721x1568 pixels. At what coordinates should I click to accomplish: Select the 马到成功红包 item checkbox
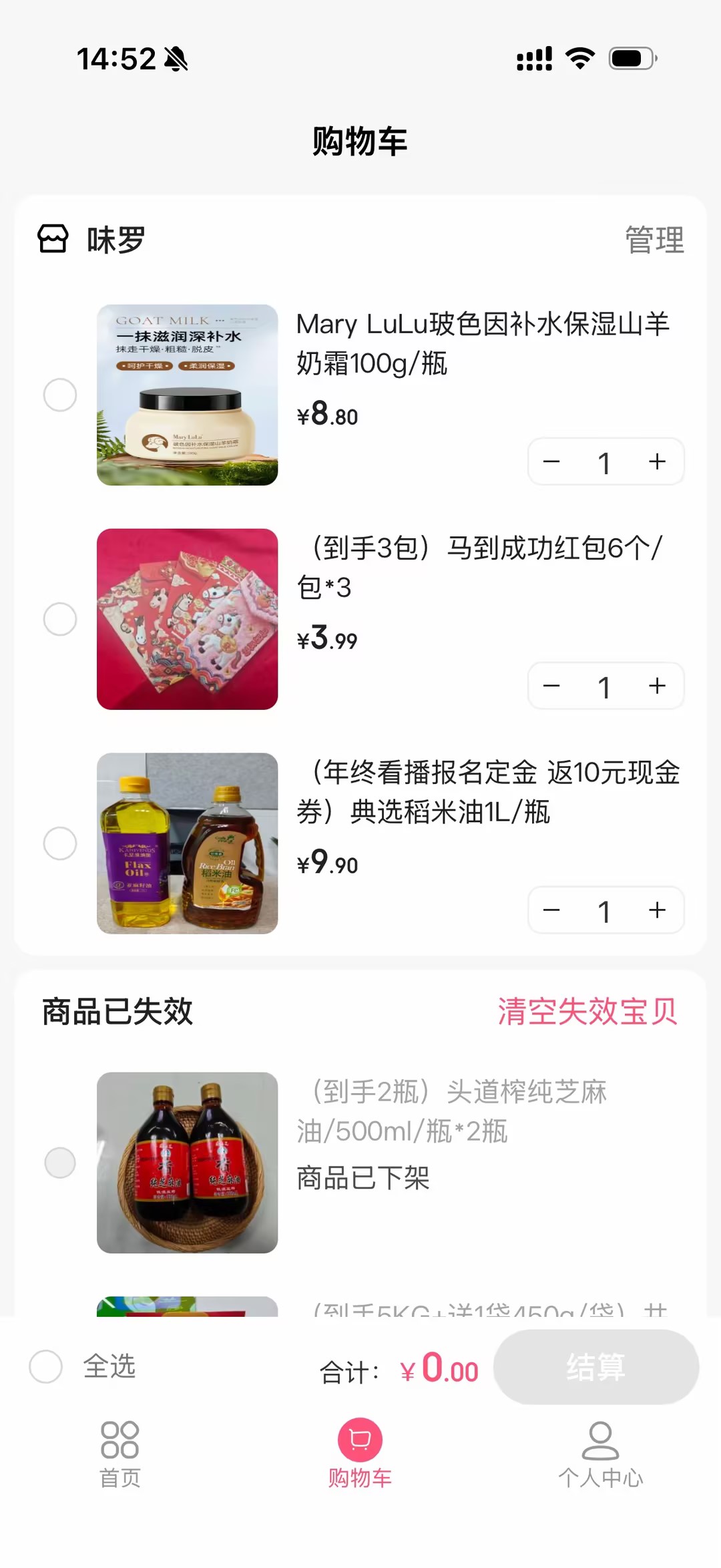60,619
